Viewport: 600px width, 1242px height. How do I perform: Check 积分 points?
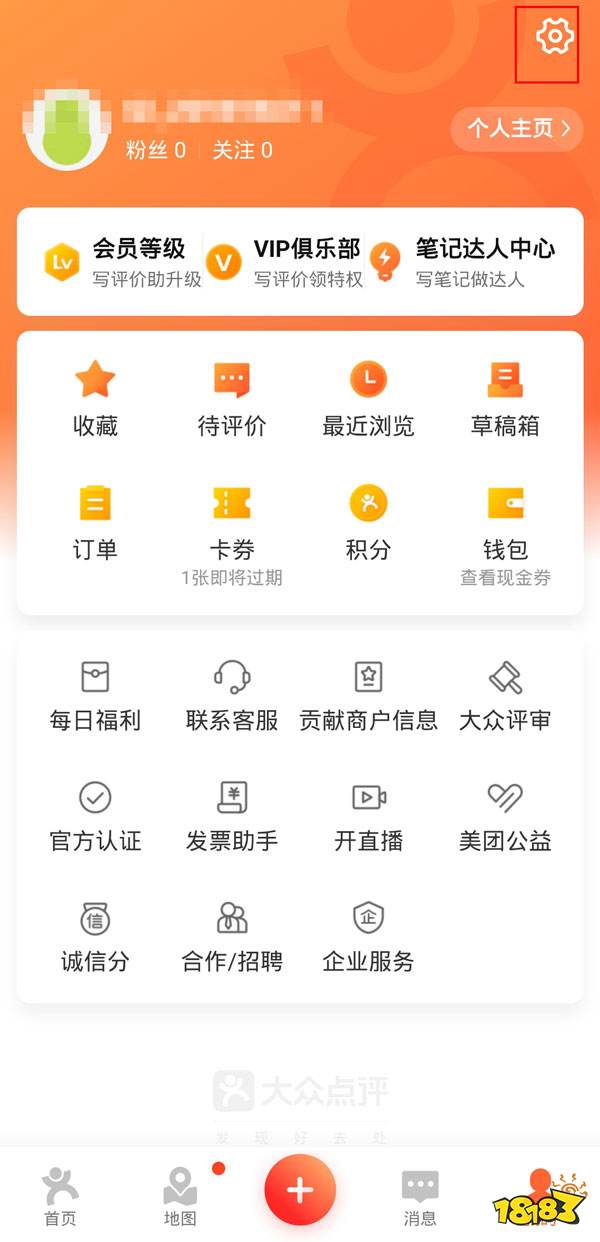coord(368,521)
